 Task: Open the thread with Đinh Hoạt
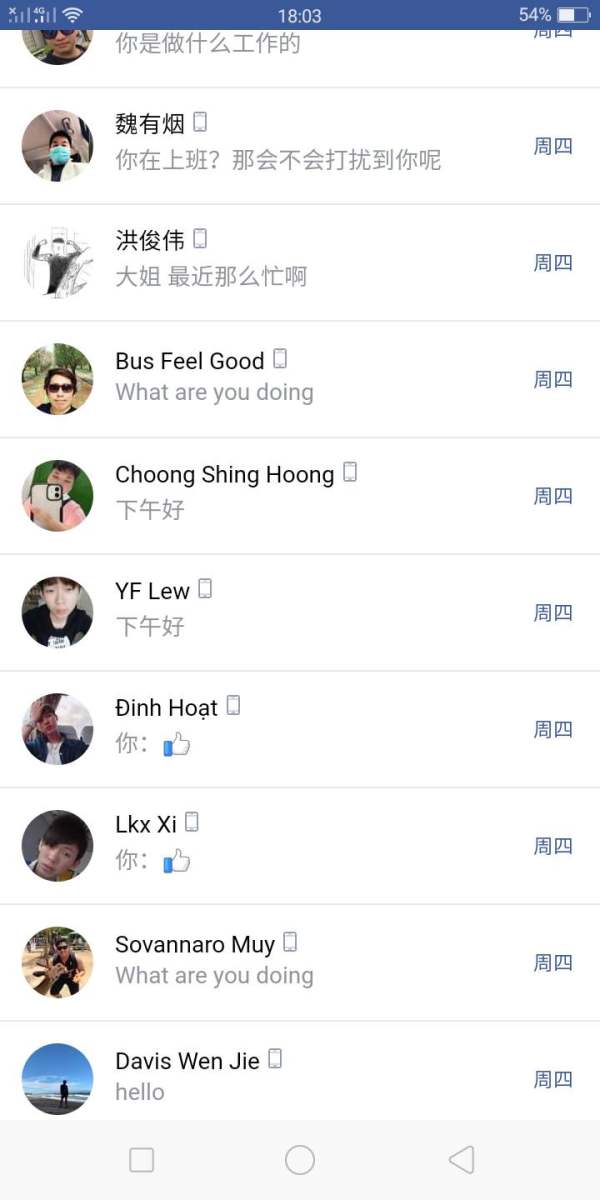coord(300,729)
